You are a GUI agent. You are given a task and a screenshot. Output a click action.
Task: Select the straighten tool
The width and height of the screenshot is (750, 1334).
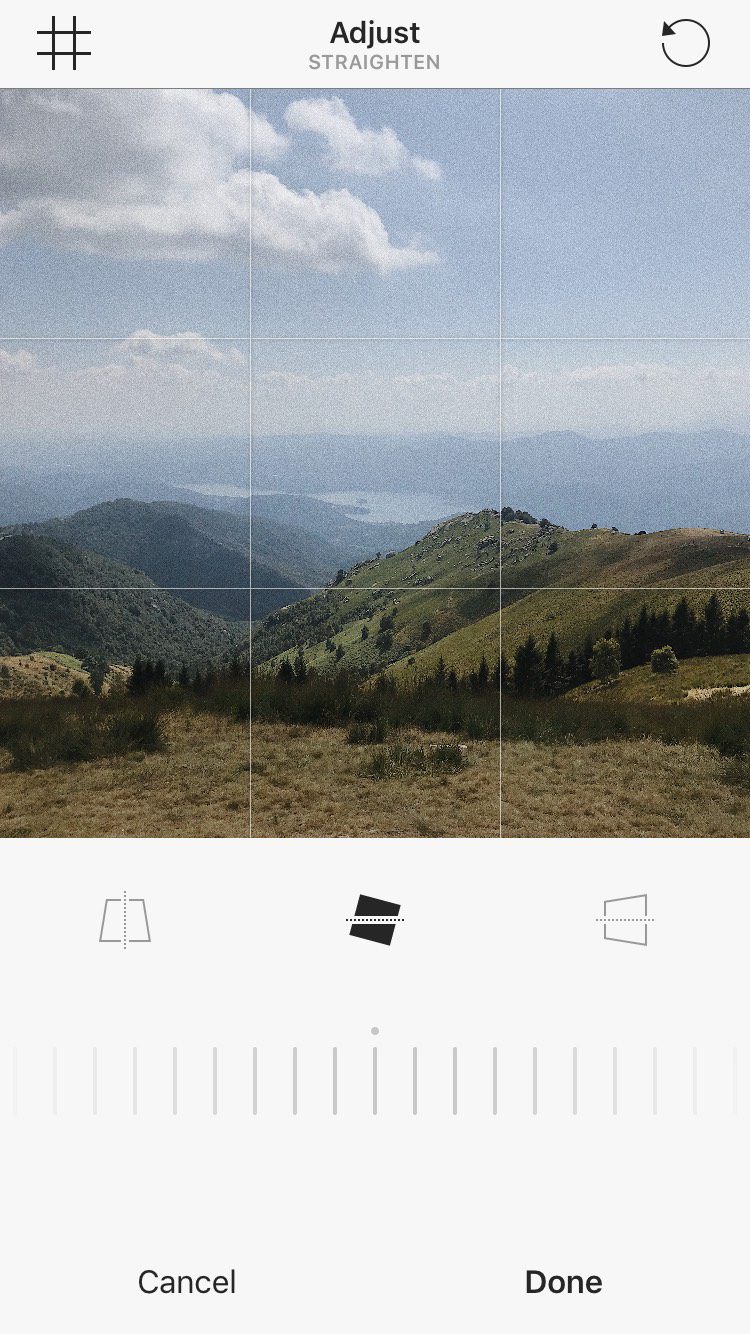pos(375,920)
